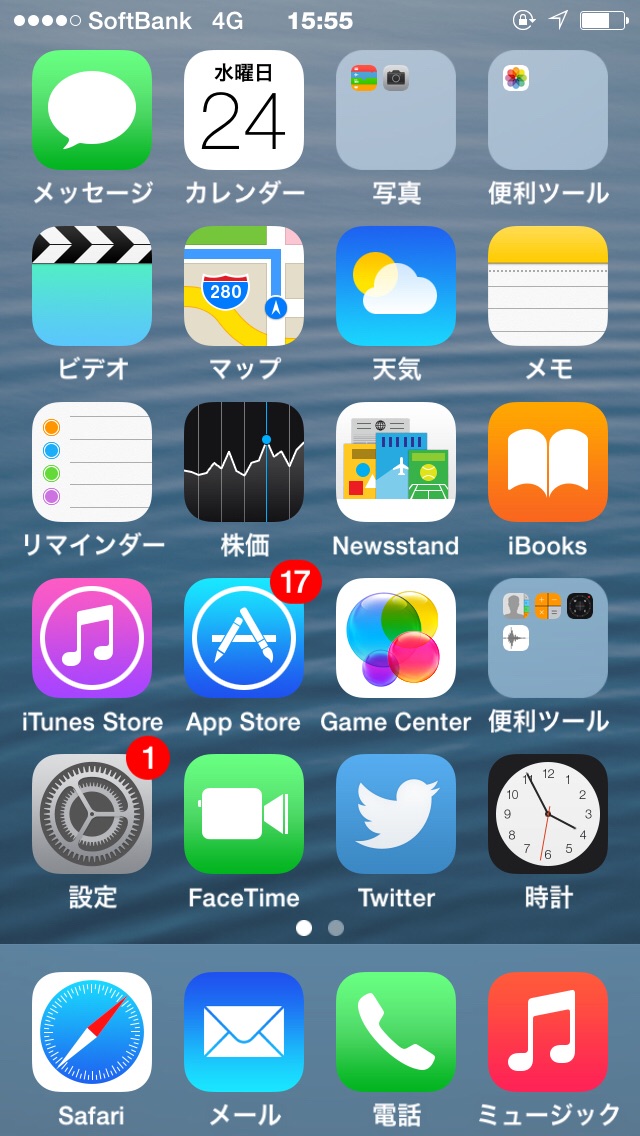
Task: Open the 株価 stocks app
Action: coord(244,462)
